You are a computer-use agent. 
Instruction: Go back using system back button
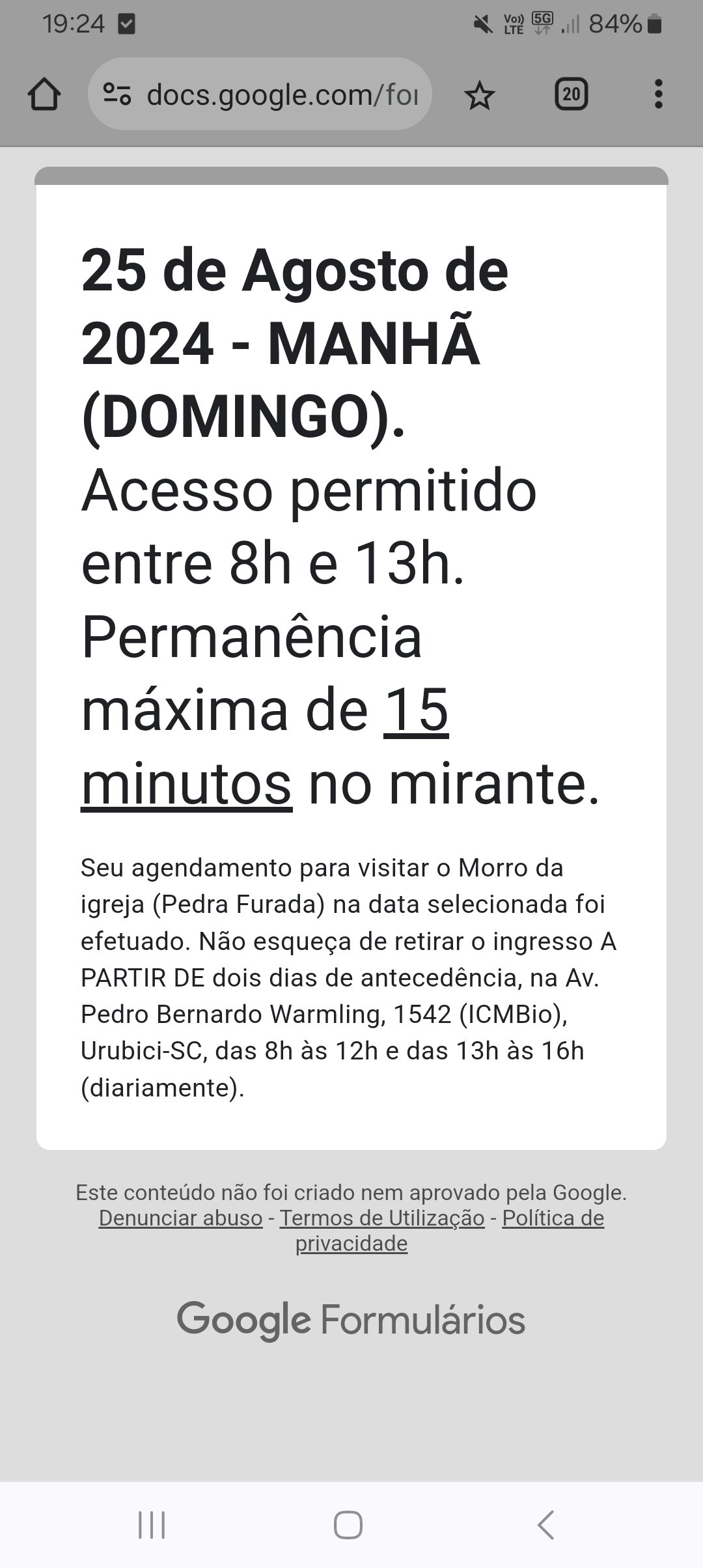545,1525
